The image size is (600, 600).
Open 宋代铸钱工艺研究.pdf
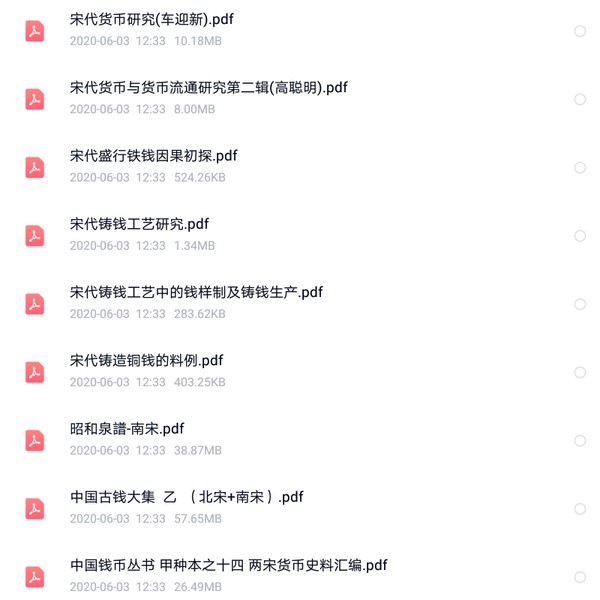(x=140, y=224)
